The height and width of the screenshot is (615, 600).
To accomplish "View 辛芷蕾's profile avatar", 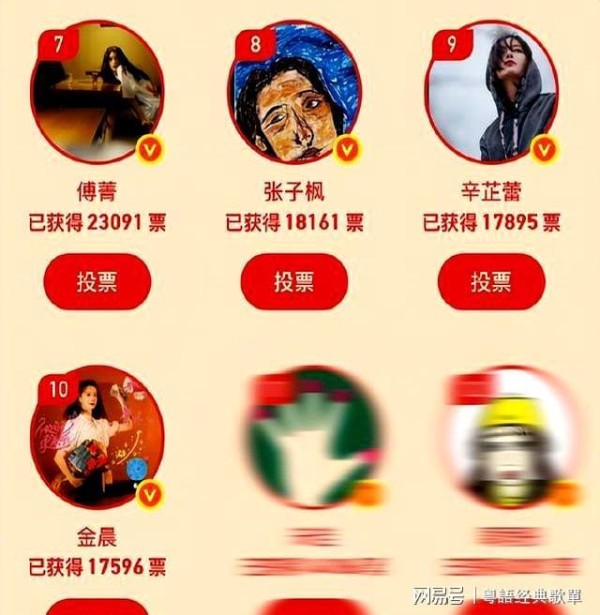I will click(492, 92).
